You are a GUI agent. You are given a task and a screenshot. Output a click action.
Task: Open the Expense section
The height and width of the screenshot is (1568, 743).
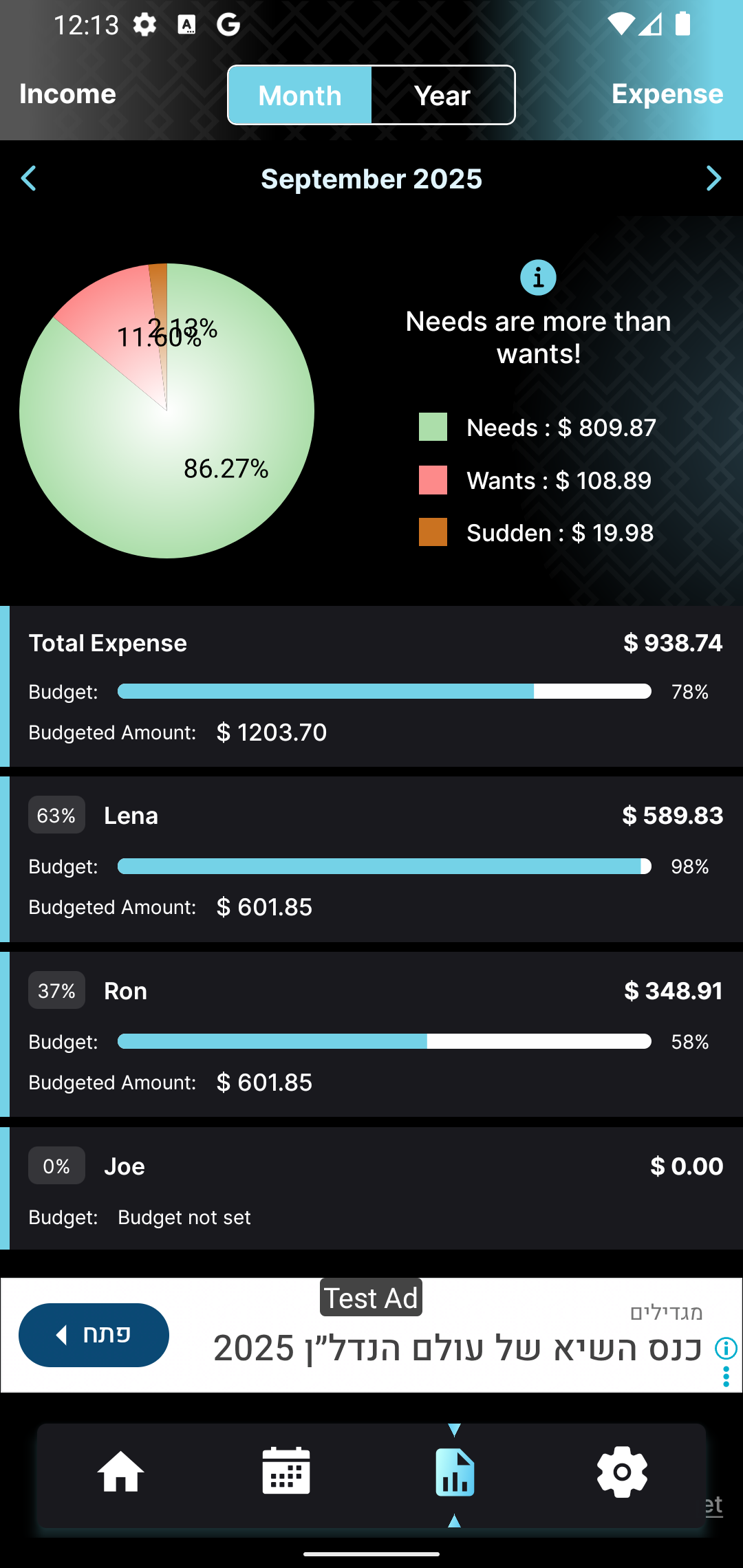[666, 94]
